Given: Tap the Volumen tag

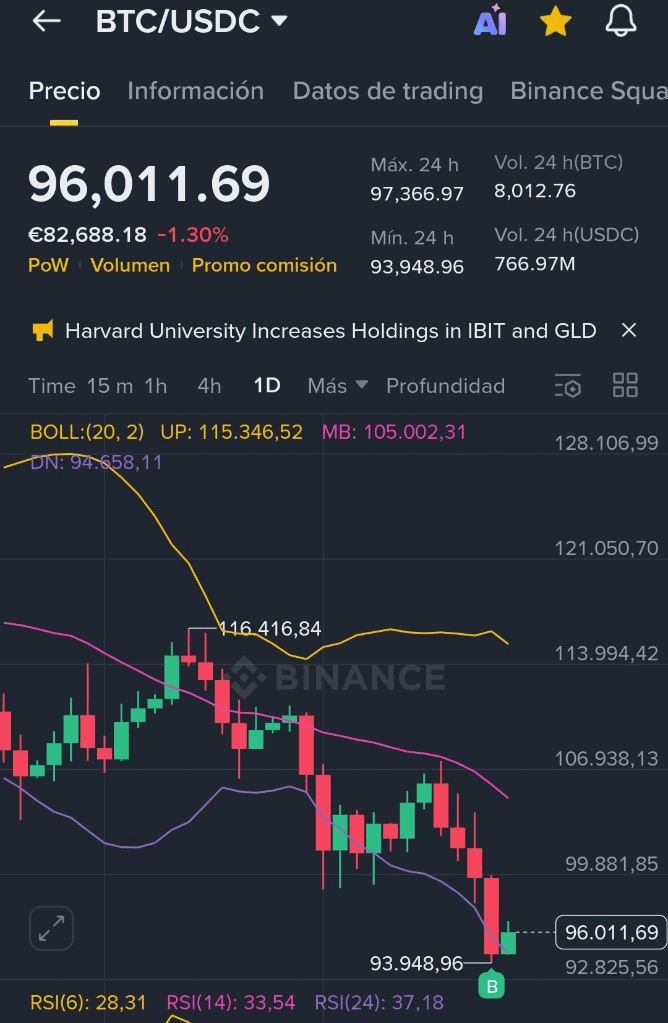Looking at the screenshot, I should coord(130,265).
